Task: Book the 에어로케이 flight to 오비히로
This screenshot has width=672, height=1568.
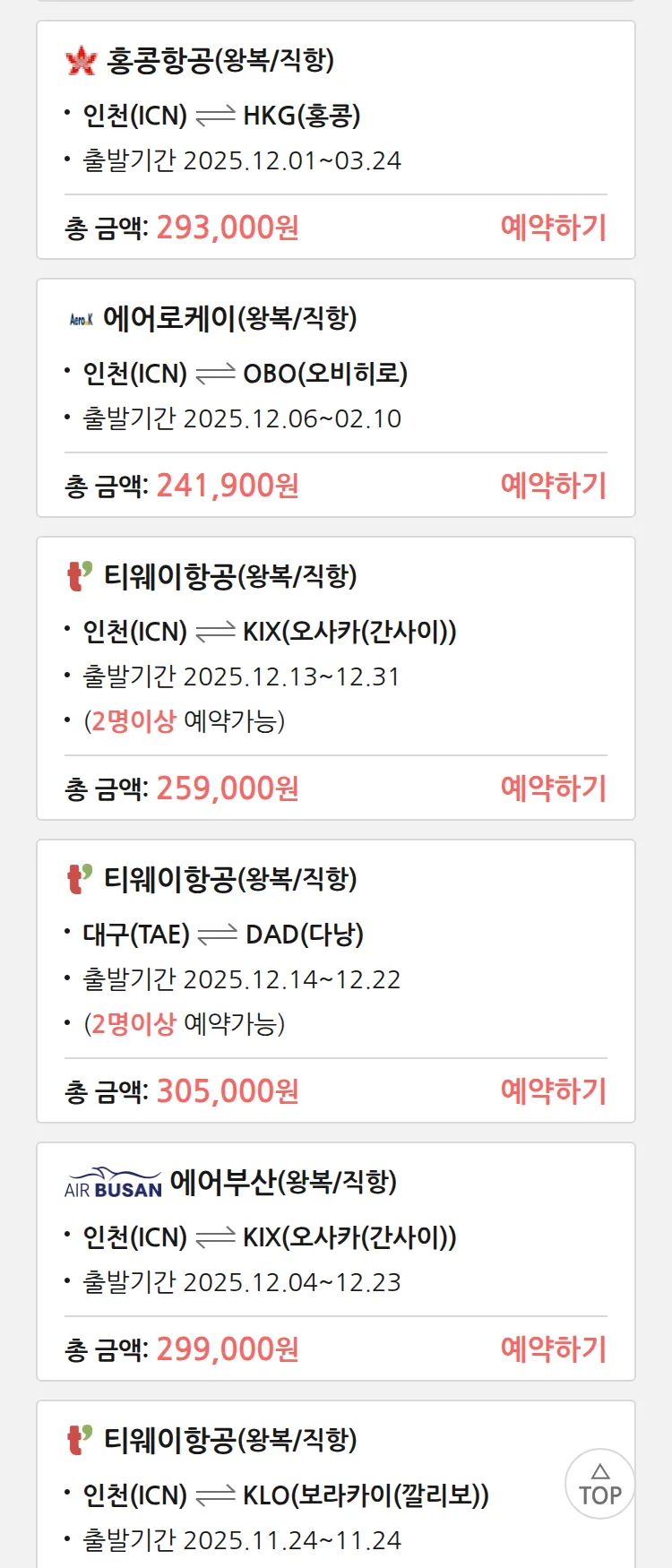Action: click(553, 486)
